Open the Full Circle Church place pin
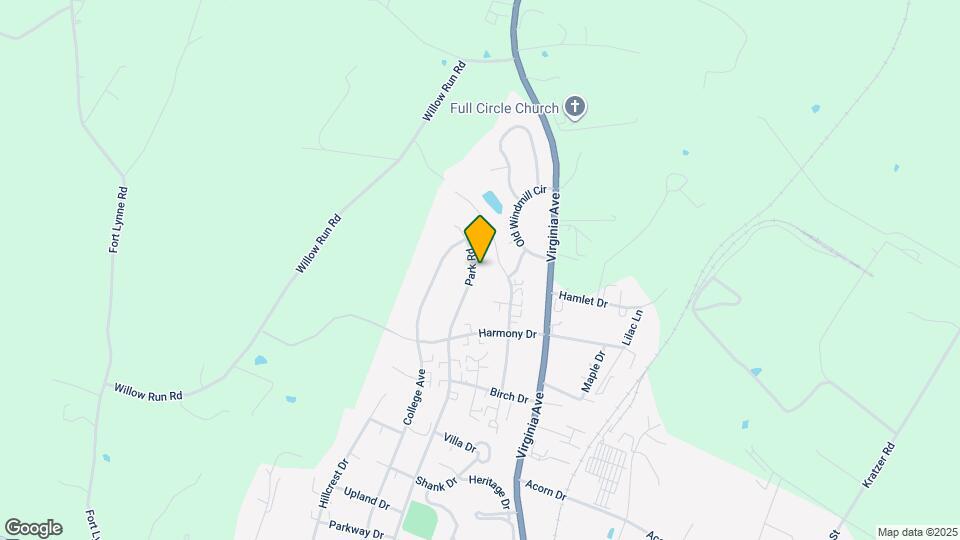This screenshot has height=540, width=960. tap(574, 106)
